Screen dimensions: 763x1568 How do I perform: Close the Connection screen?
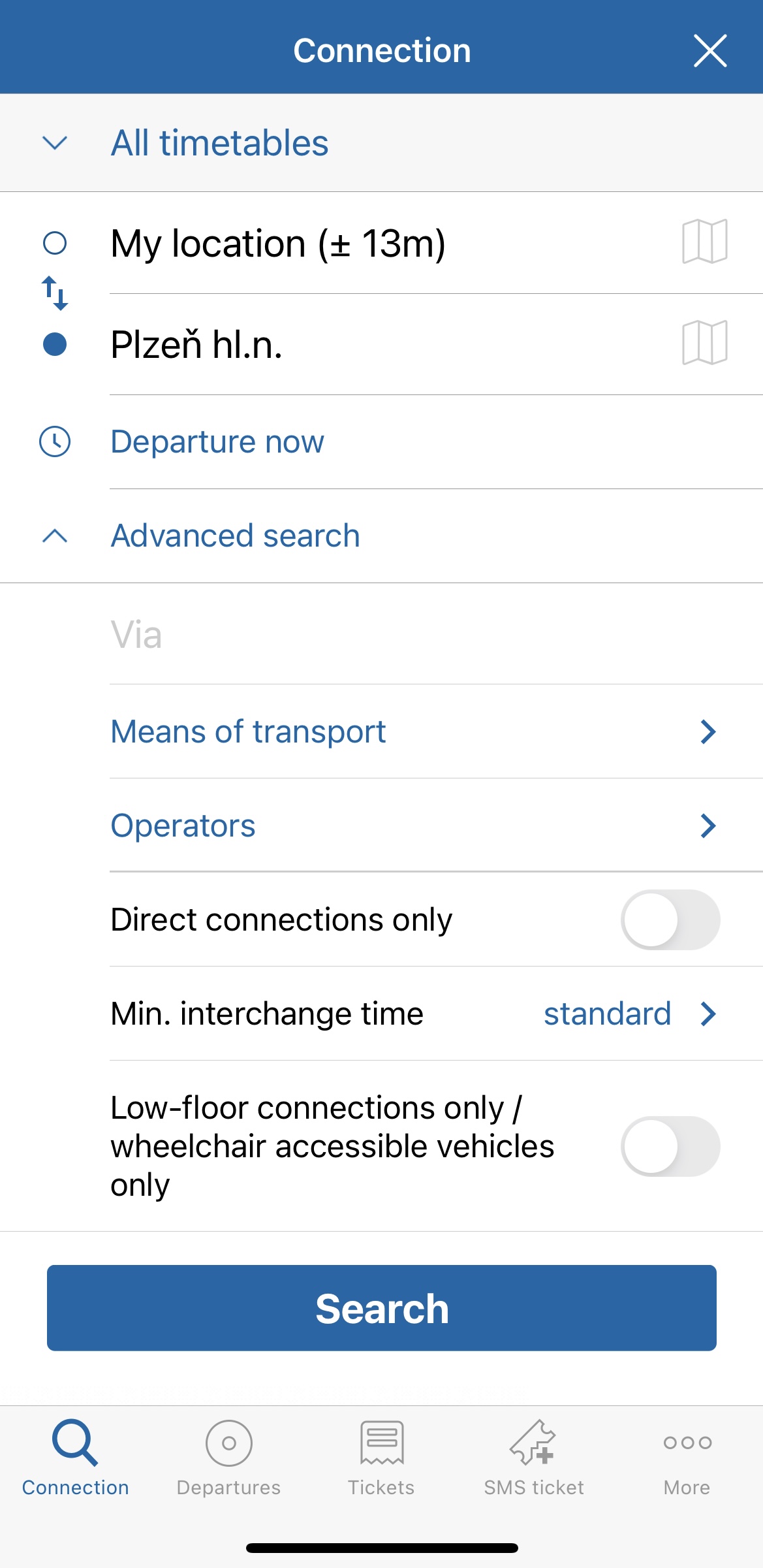coord(710,51)
